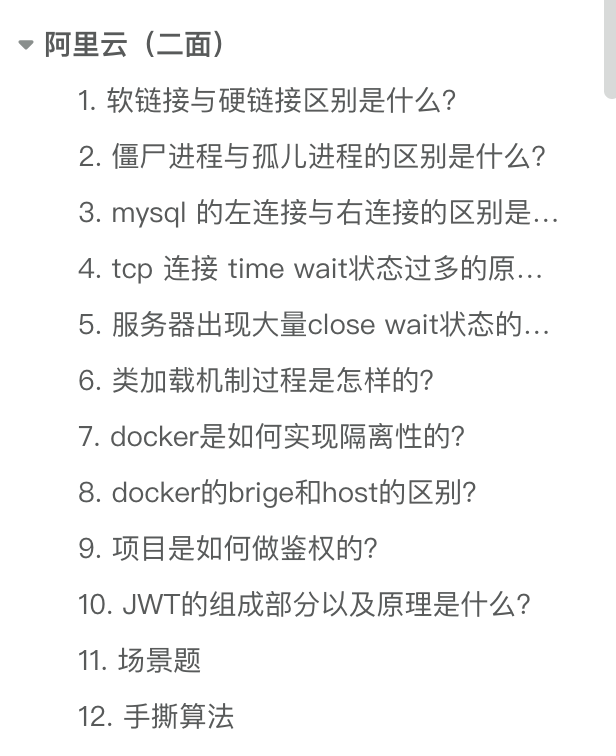Open 软链接与硬链接区别是什么 outline item
This screenshot has width=616, height=756.
coord(267,101)
